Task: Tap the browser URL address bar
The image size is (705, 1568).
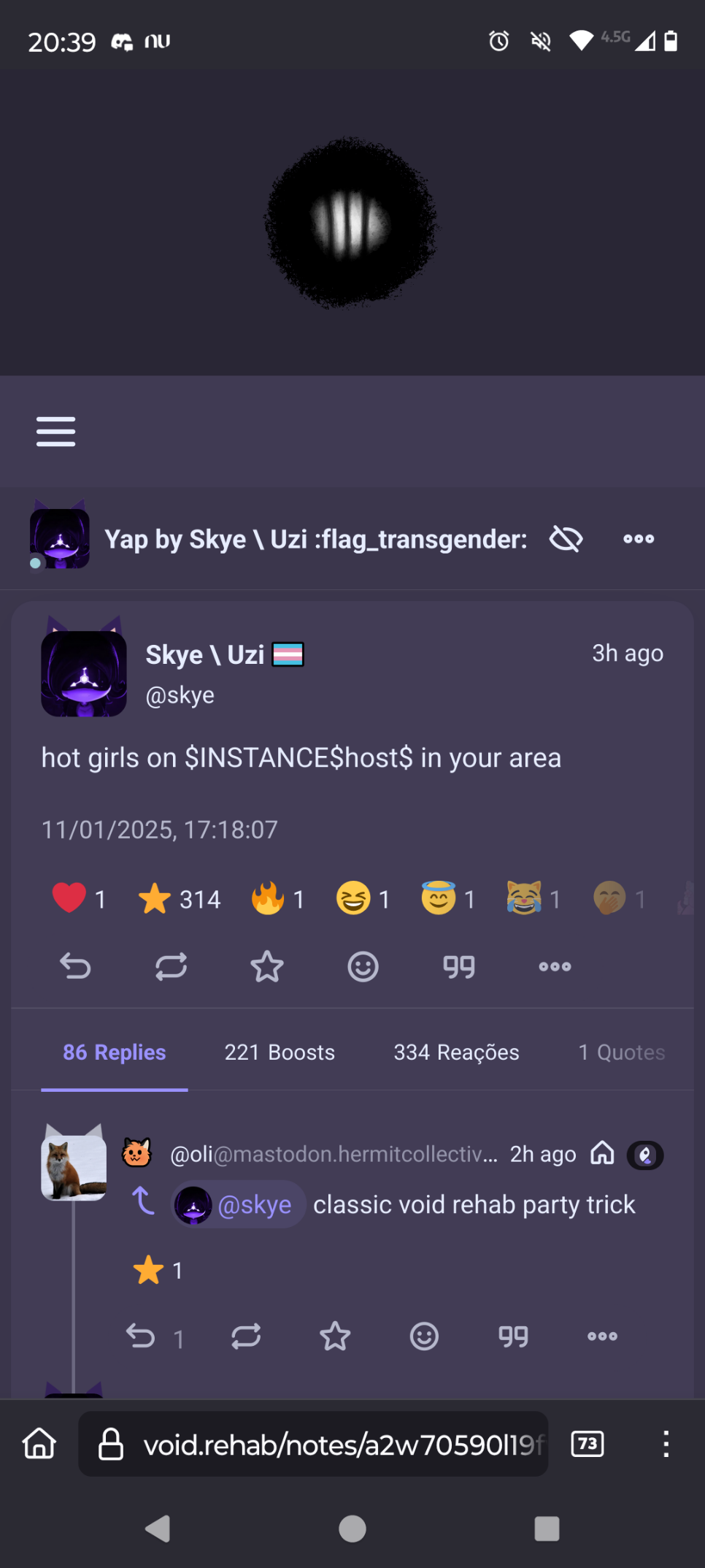Action: point(313,1444)
